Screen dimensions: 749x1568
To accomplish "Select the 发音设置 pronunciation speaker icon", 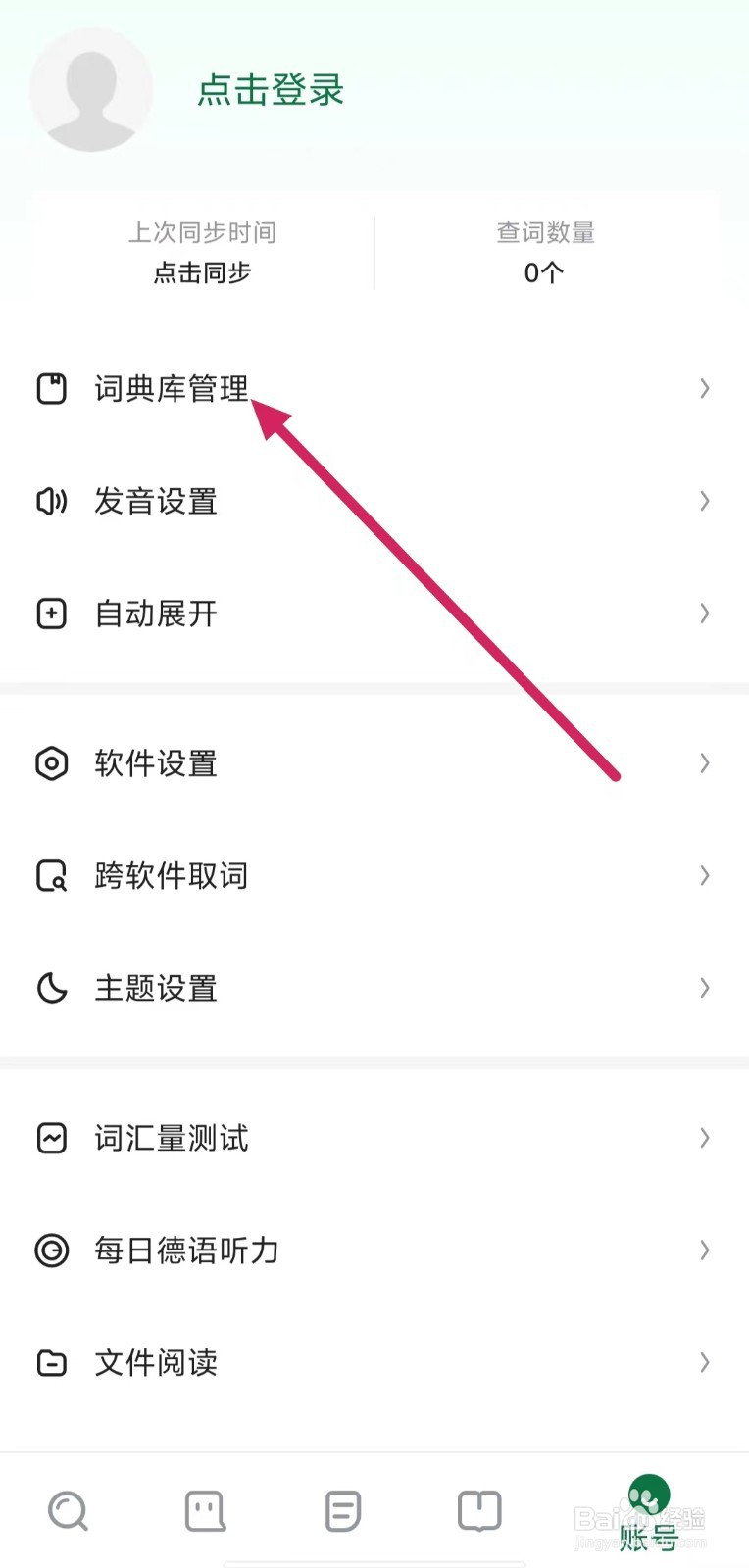I will pyautogui.click(x=52, y=501).
